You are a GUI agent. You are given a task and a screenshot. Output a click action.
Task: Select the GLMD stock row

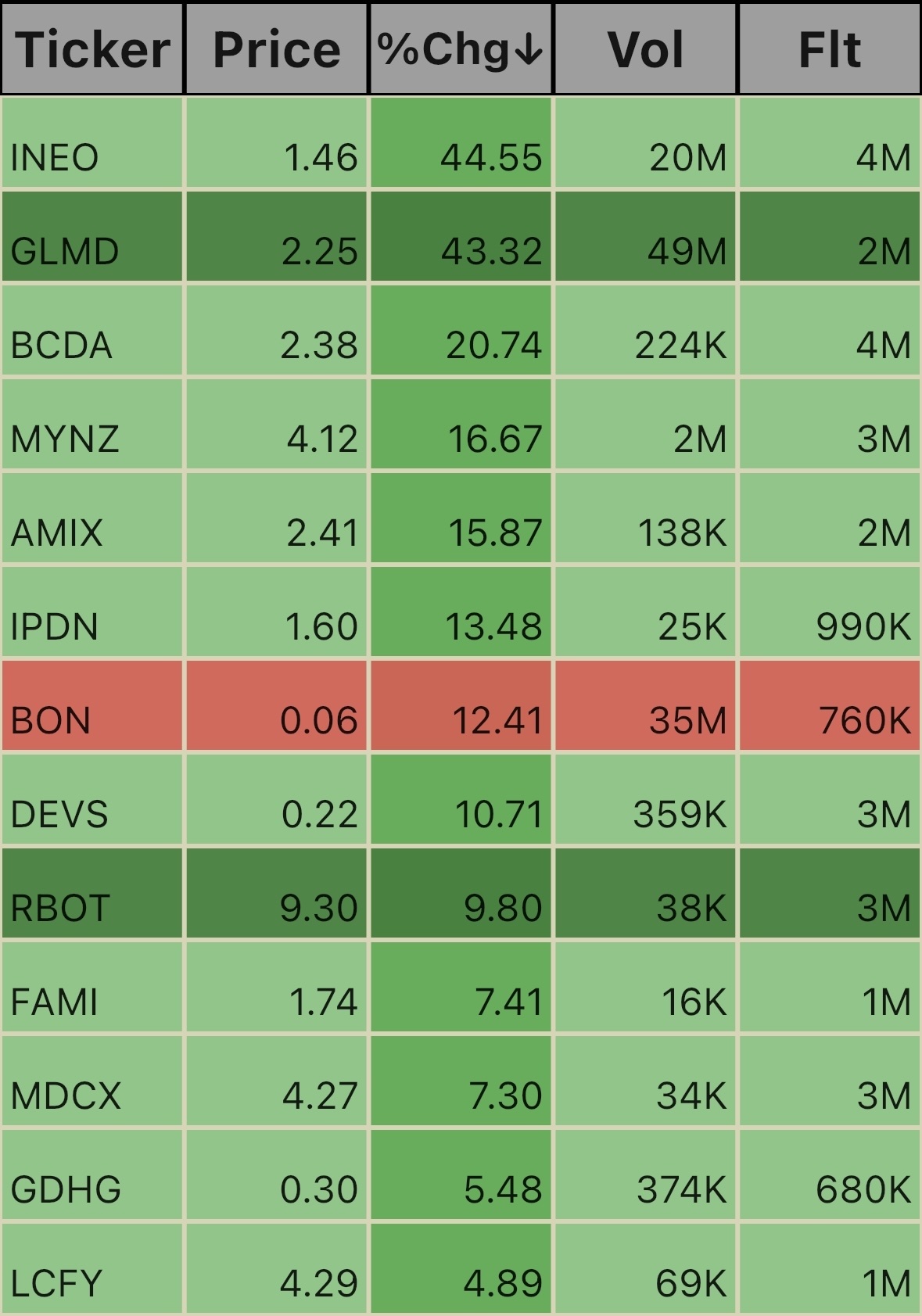click(461, 236)
